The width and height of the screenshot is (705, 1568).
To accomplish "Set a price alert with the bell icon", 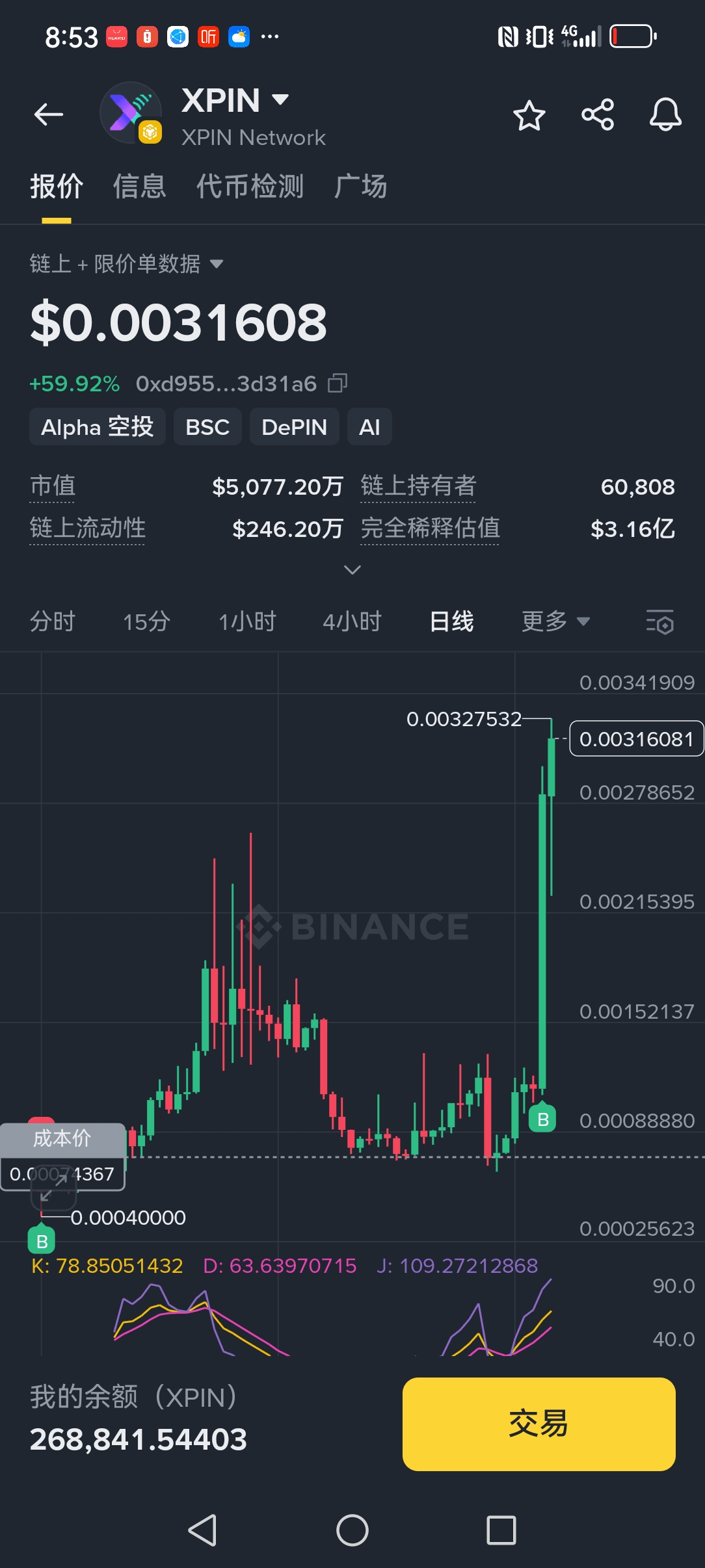I will point(665,115).
